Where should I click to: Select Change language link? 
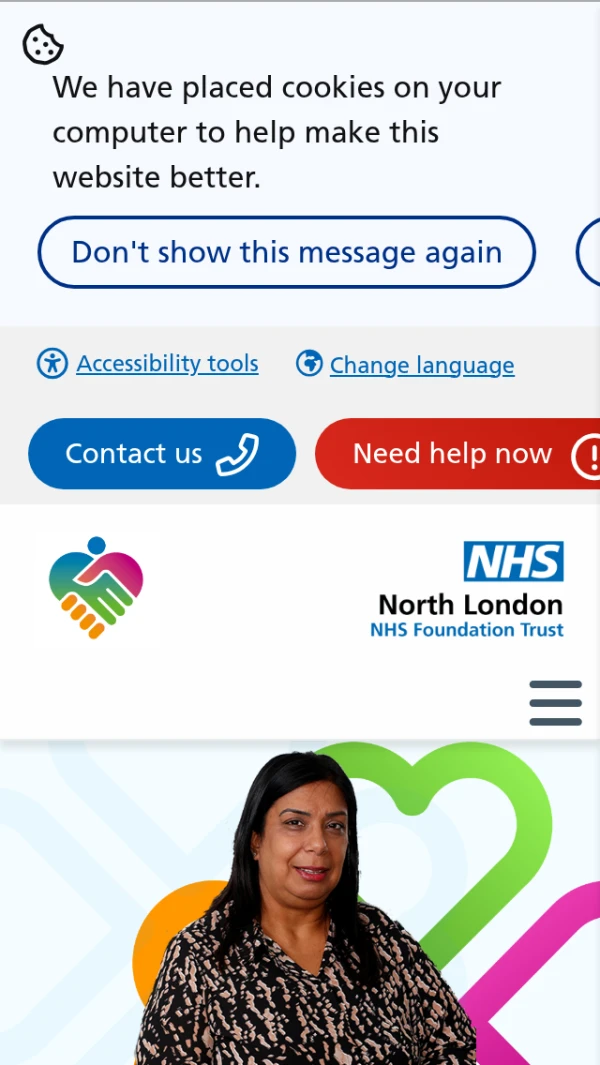(421, 366)
